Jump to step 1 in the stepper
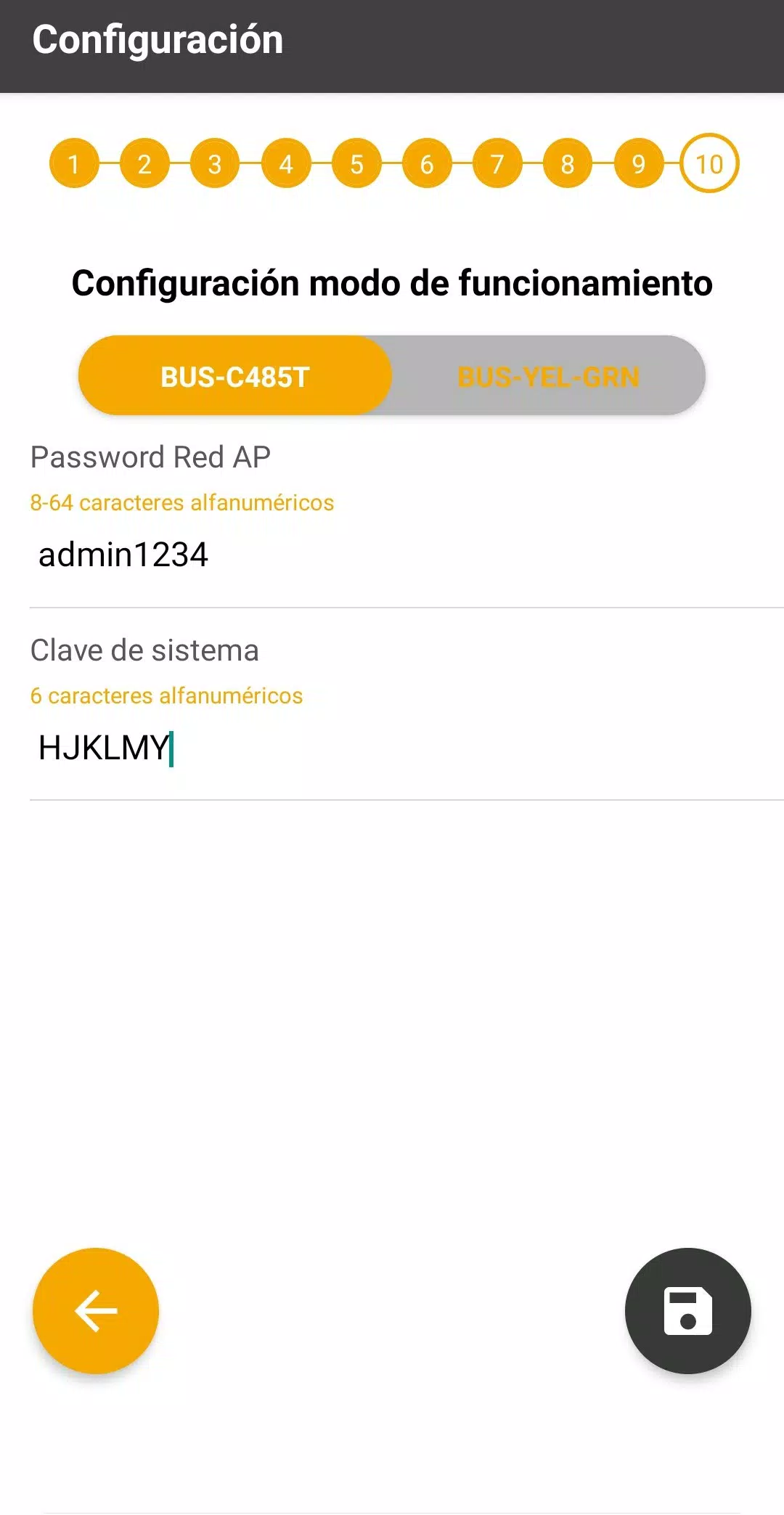 tap(74, 163)
